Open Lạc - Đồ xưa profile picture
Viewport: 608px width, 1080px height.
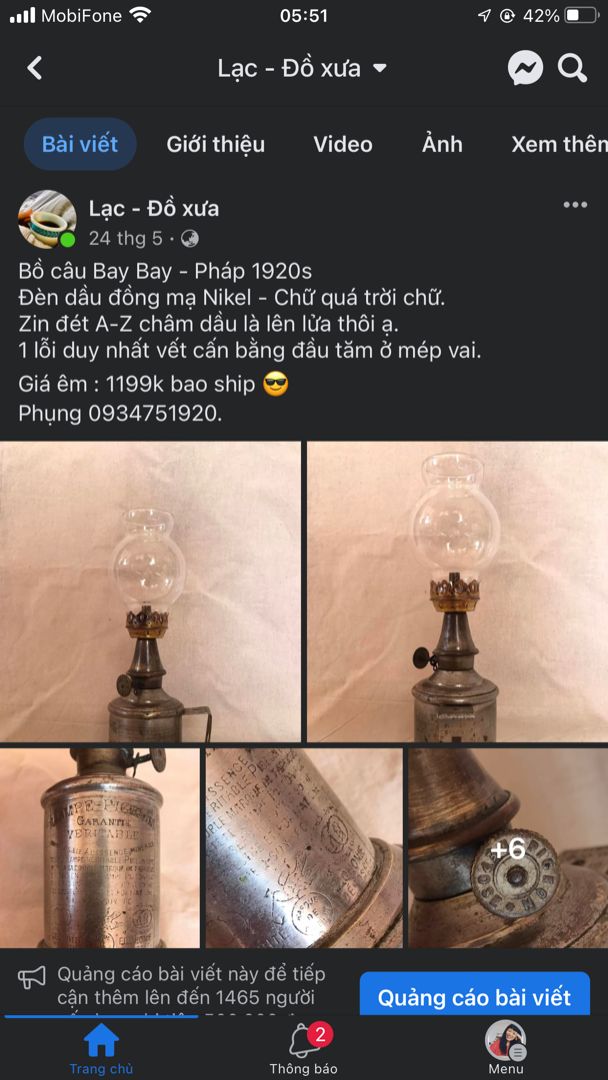[x=47, y=220]
